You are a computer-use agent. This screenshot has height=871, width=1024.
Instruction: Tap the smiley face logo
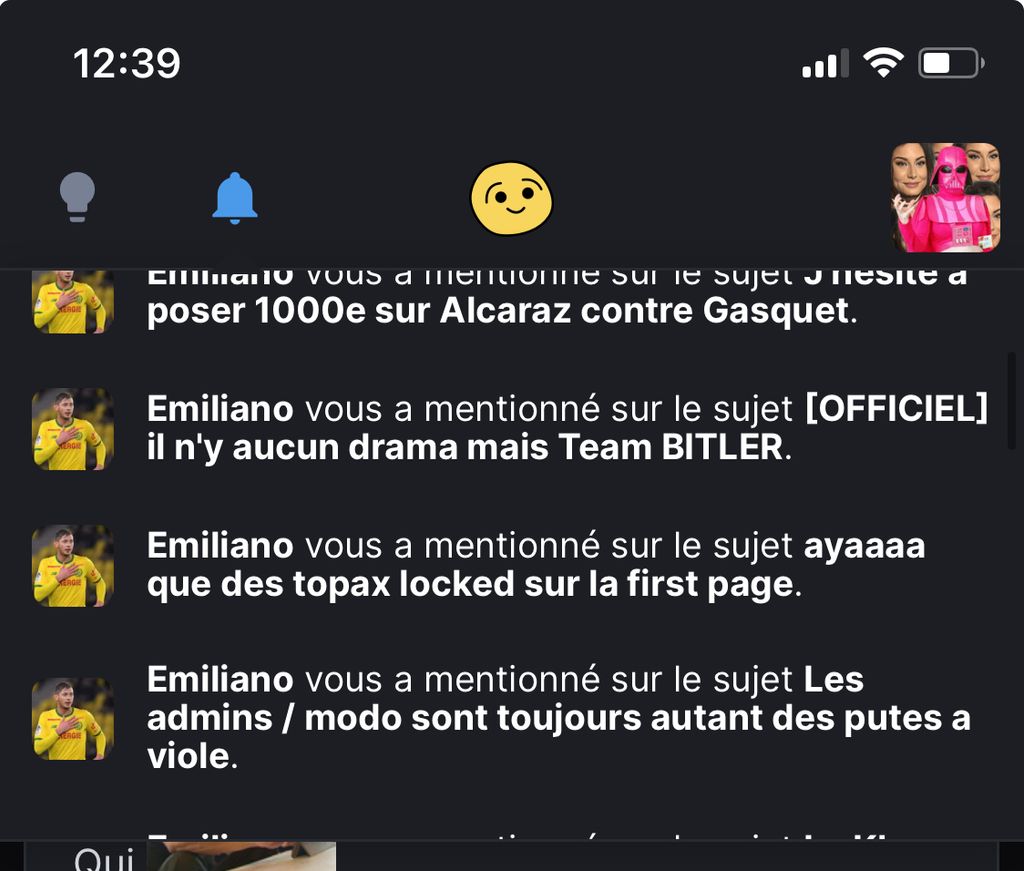pyautogui.click(x=511, y=198)
